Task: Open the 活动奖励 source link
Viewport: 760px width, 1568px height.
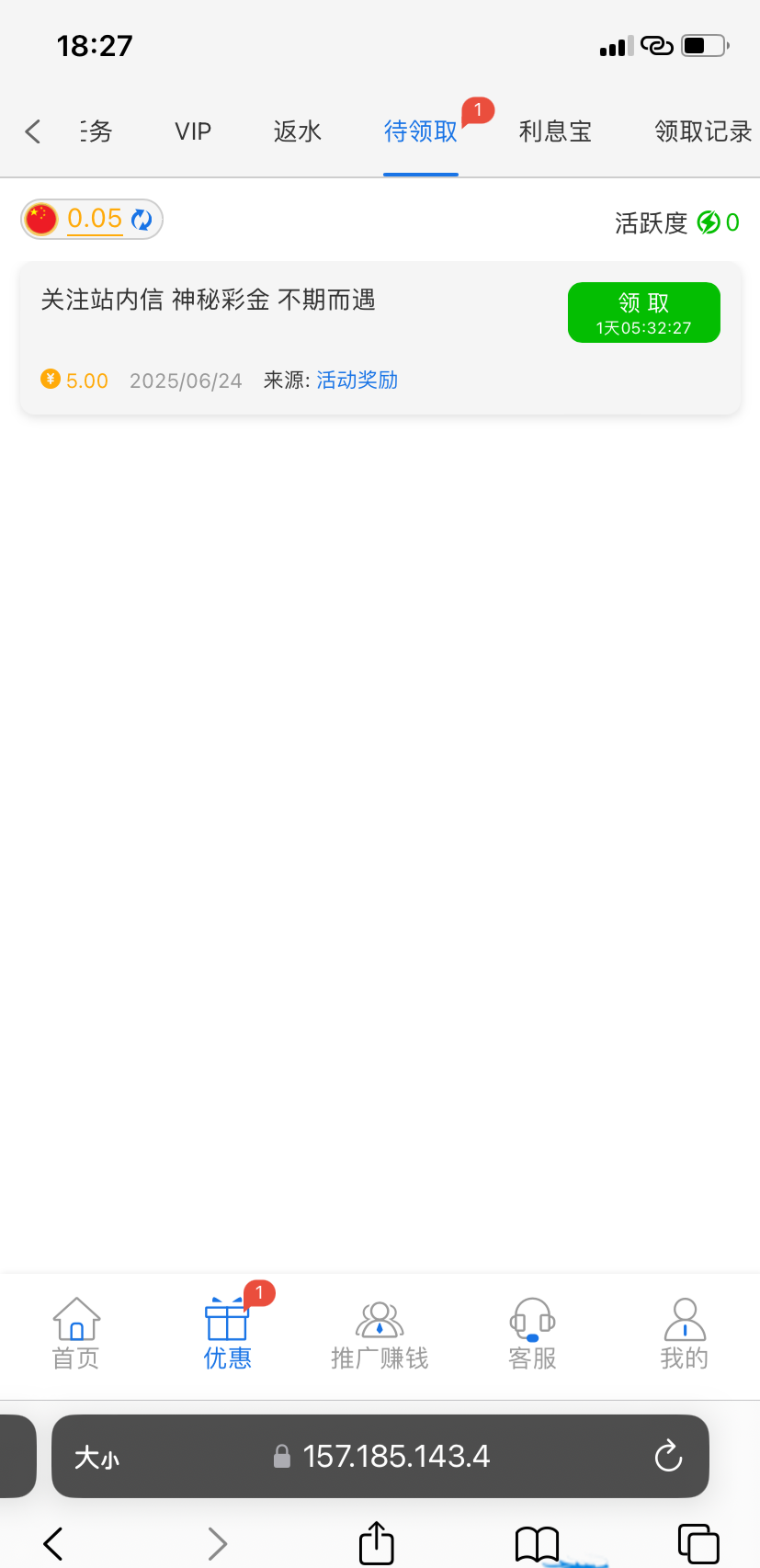Action: pyautogui.click(x=357, y=381)
